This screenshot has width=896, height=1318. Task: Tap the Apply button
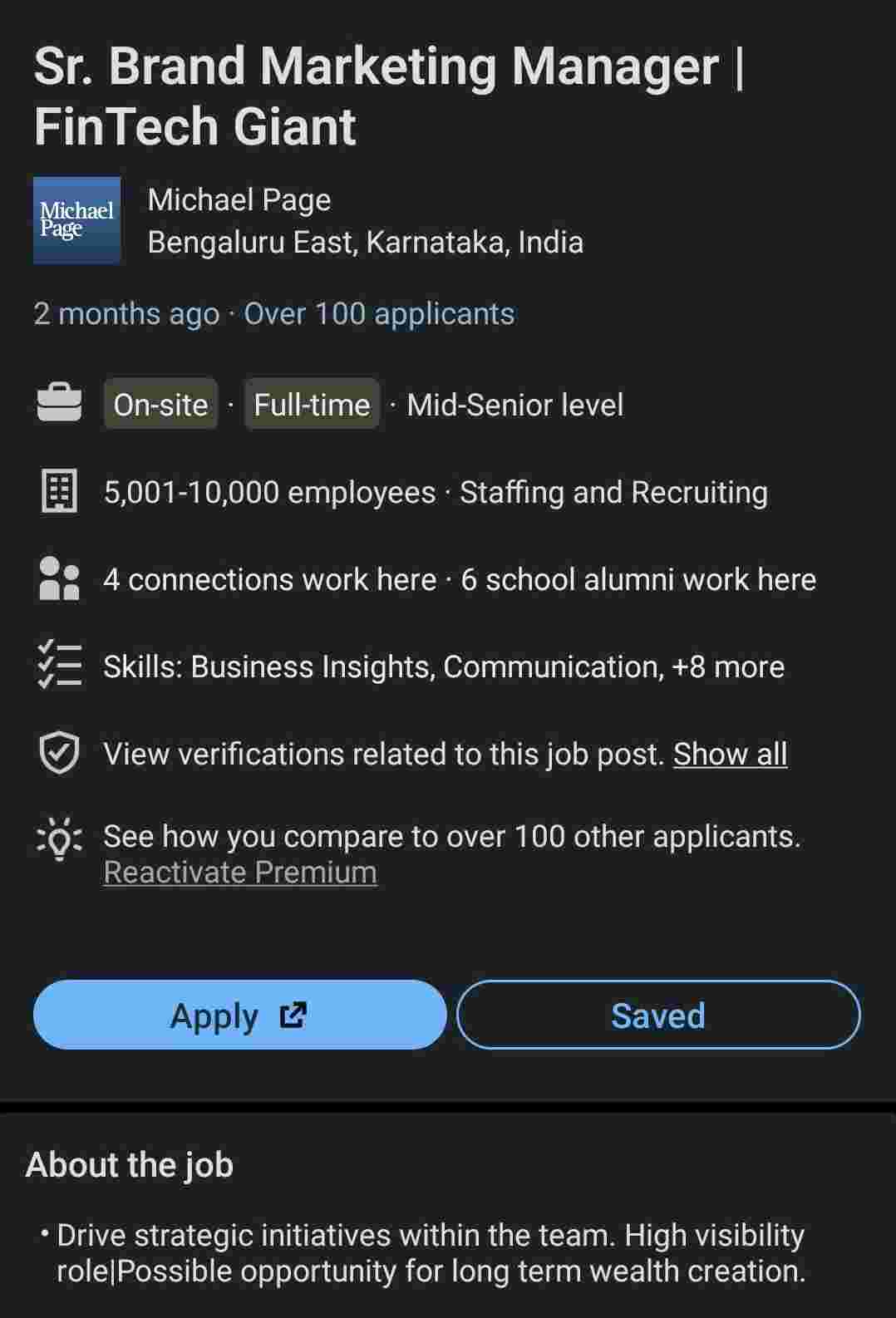239,1015
